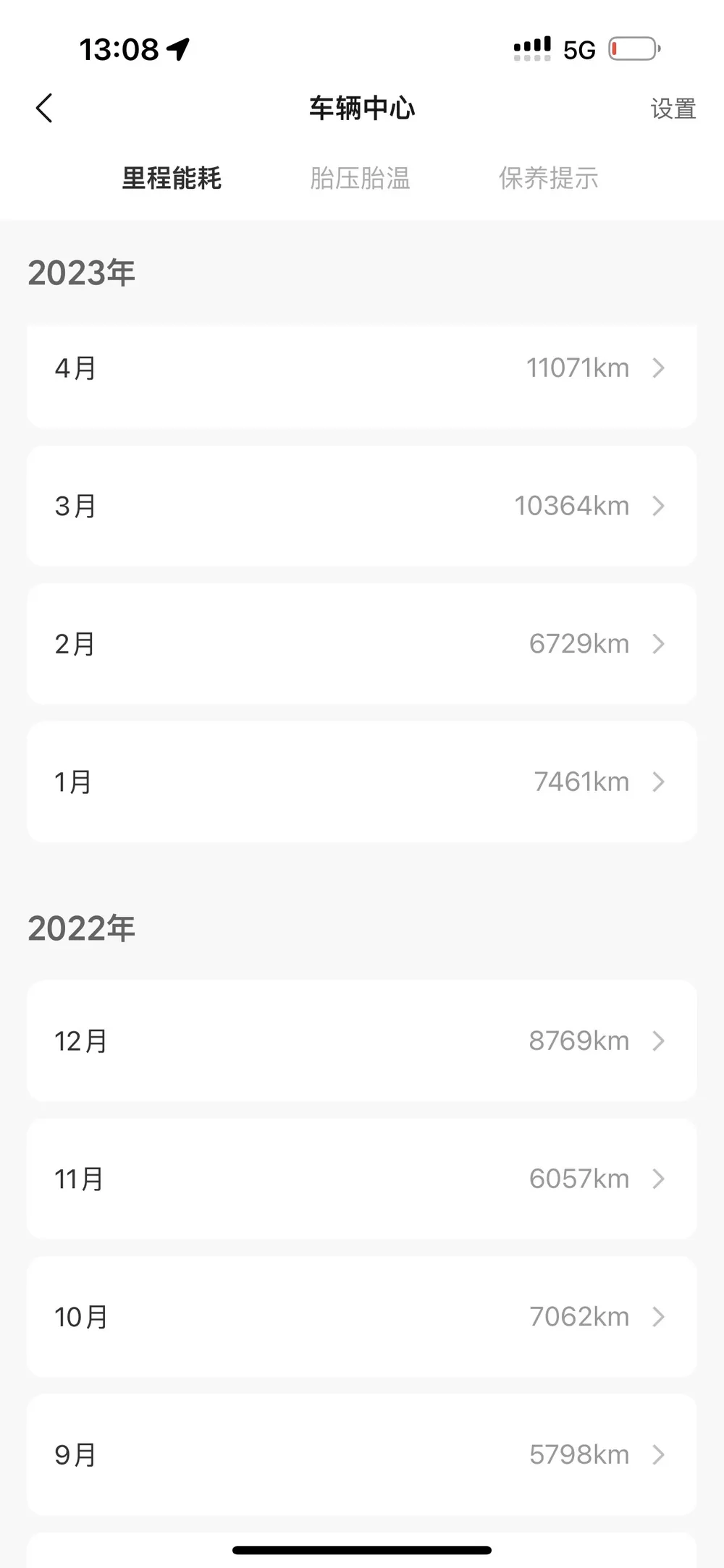Select the 里程能耗 tab
The width and height of the screenshot is (724, 1568).
(x=172, y=178)
